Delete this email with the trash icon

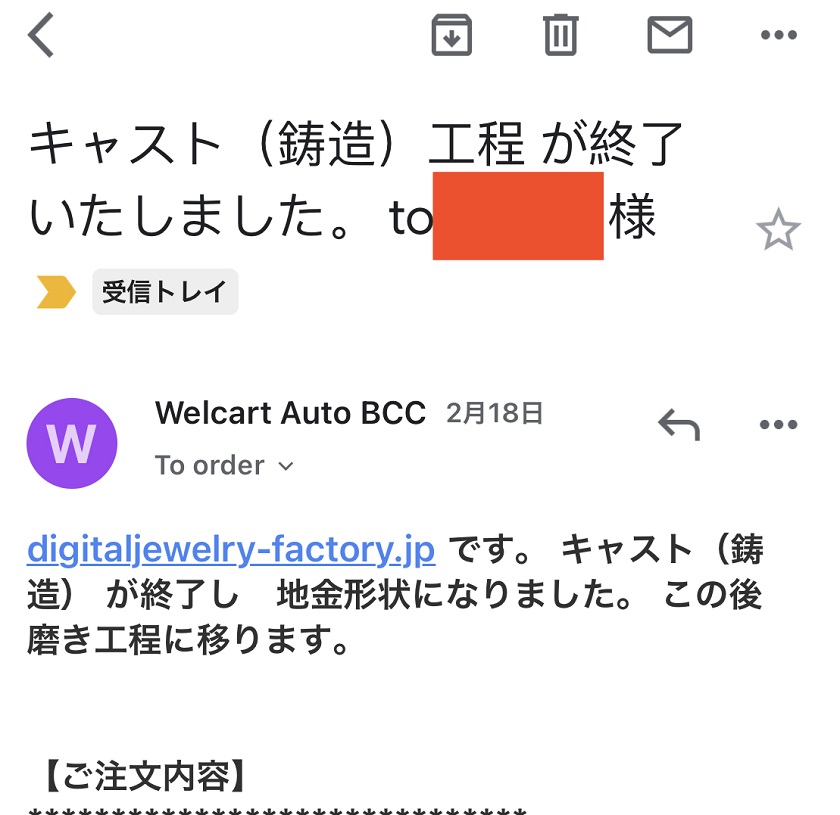(x=560, y=36)
